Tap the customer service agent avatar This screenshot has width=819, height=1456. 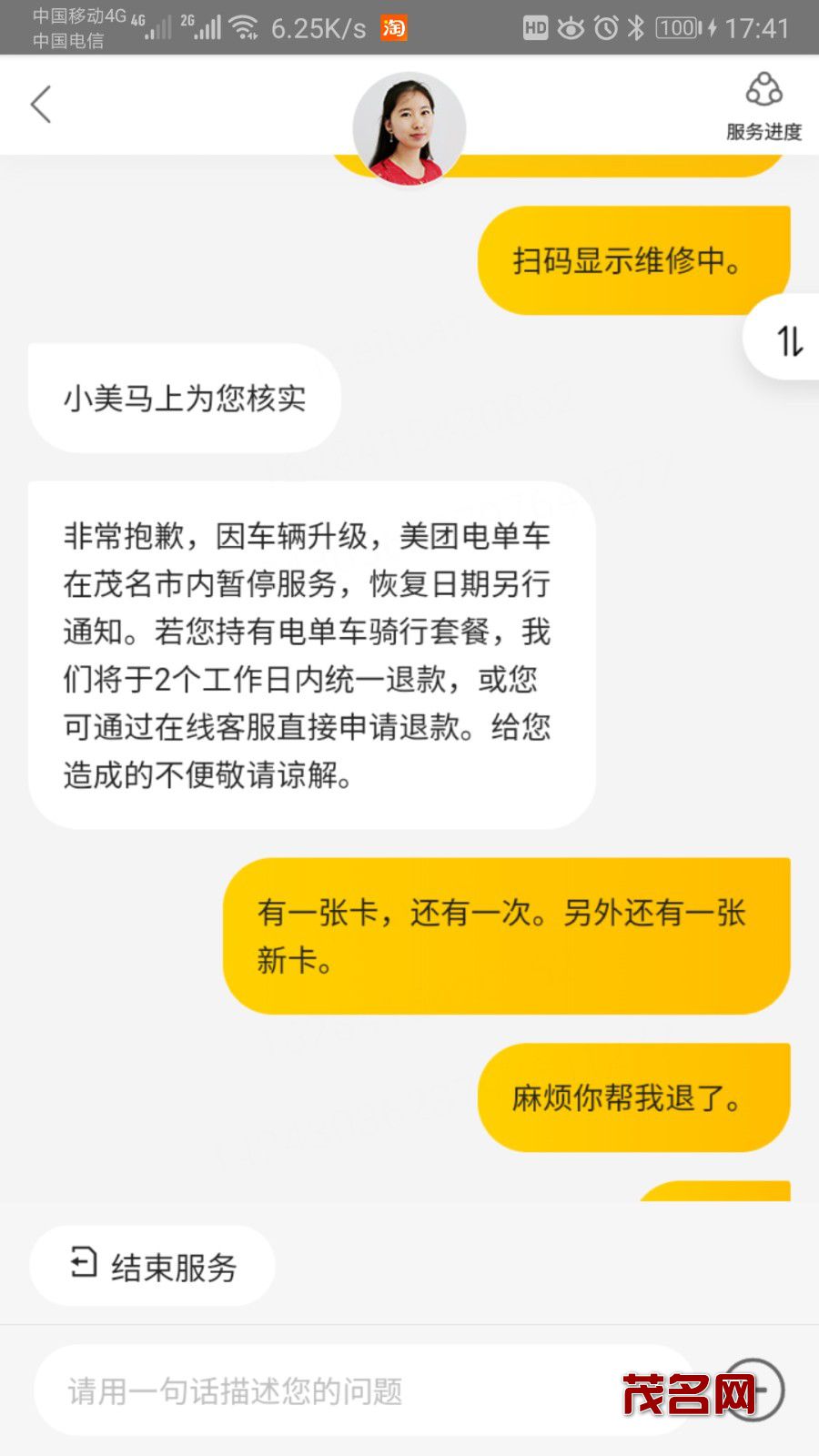point(409,129)
